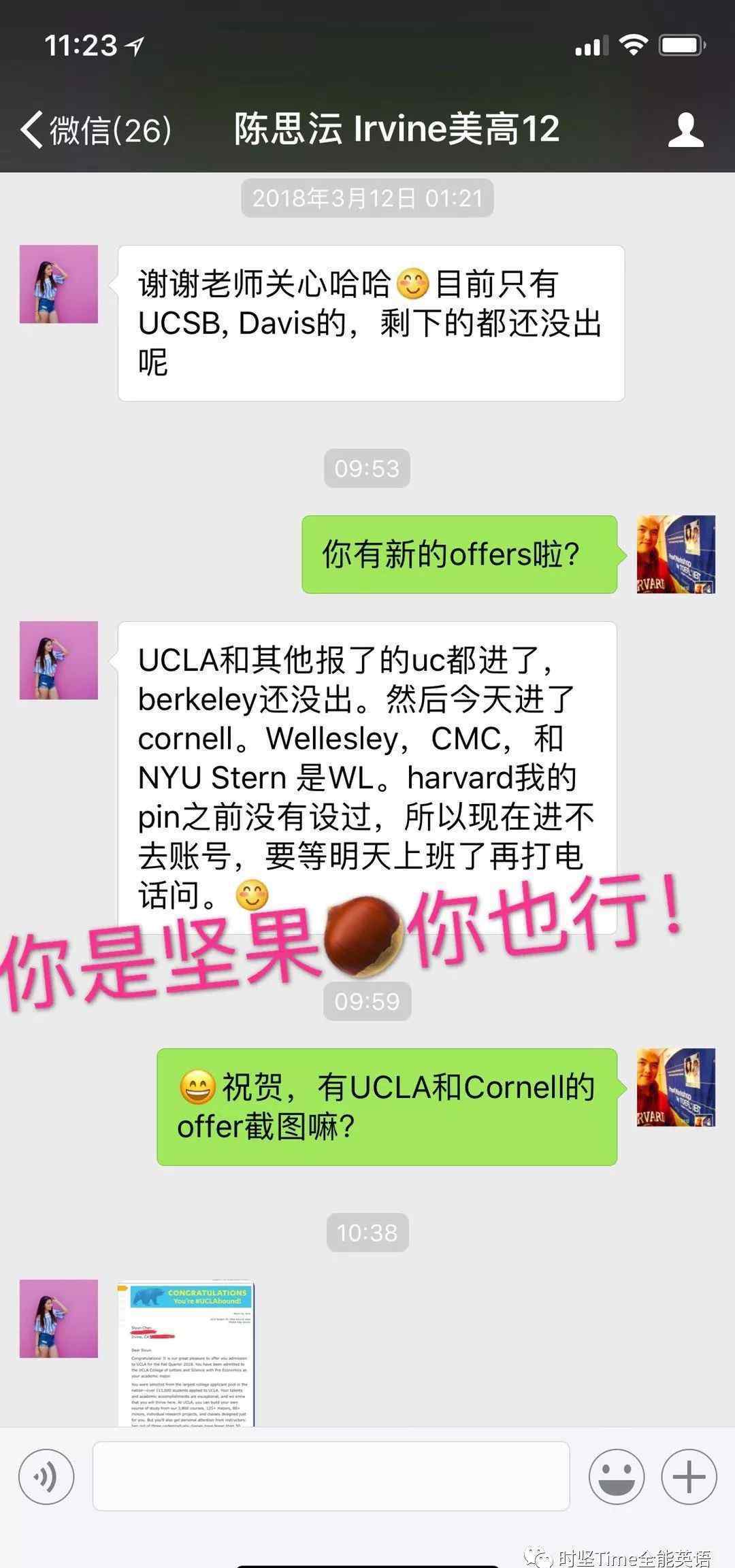
Task: Open chat details via the profile icon
Action: click(x=685, y=129)
